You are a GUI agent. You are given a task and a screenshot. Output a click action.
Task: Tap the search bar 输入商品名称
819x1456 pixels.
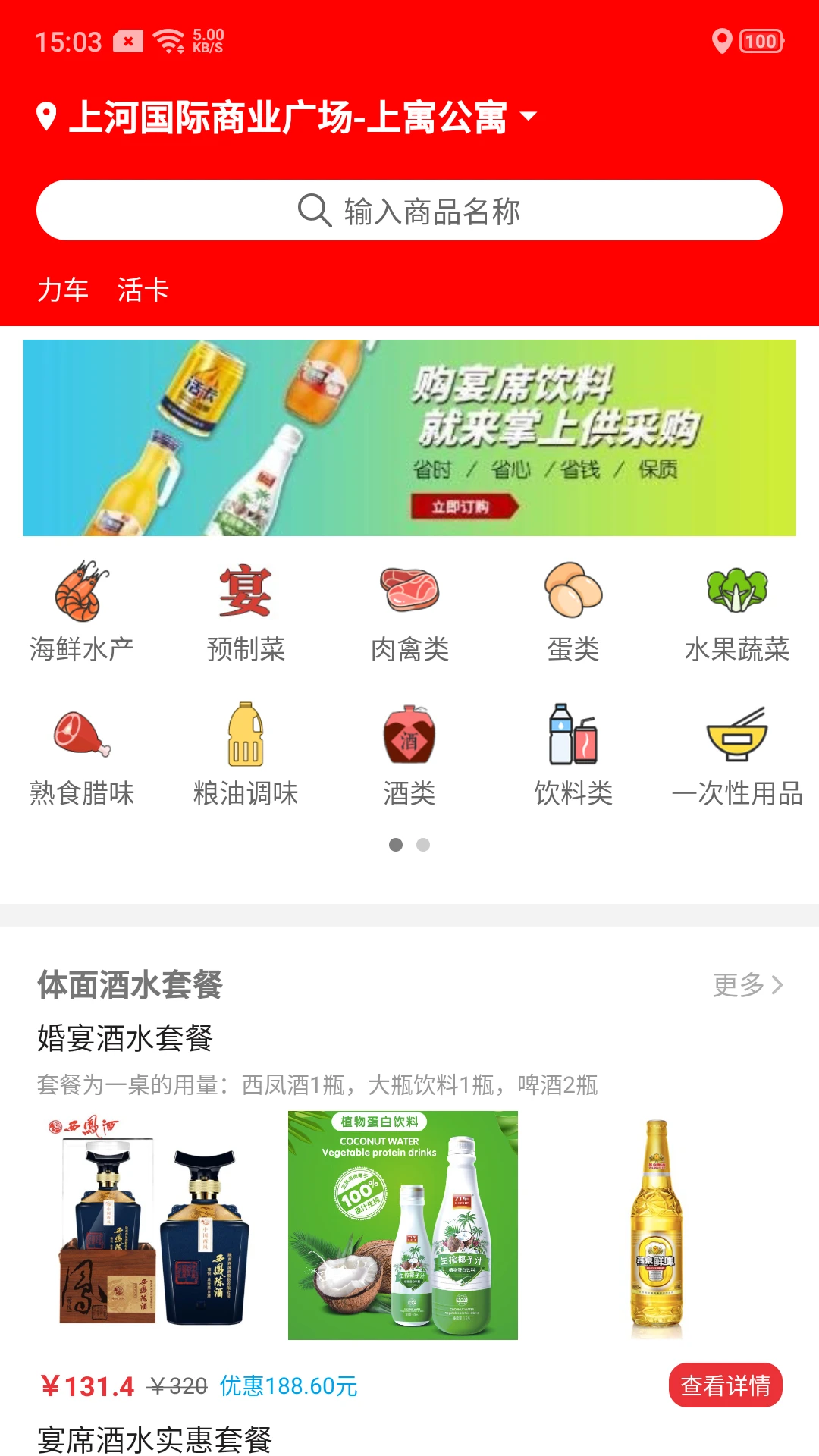pos(409,210)
